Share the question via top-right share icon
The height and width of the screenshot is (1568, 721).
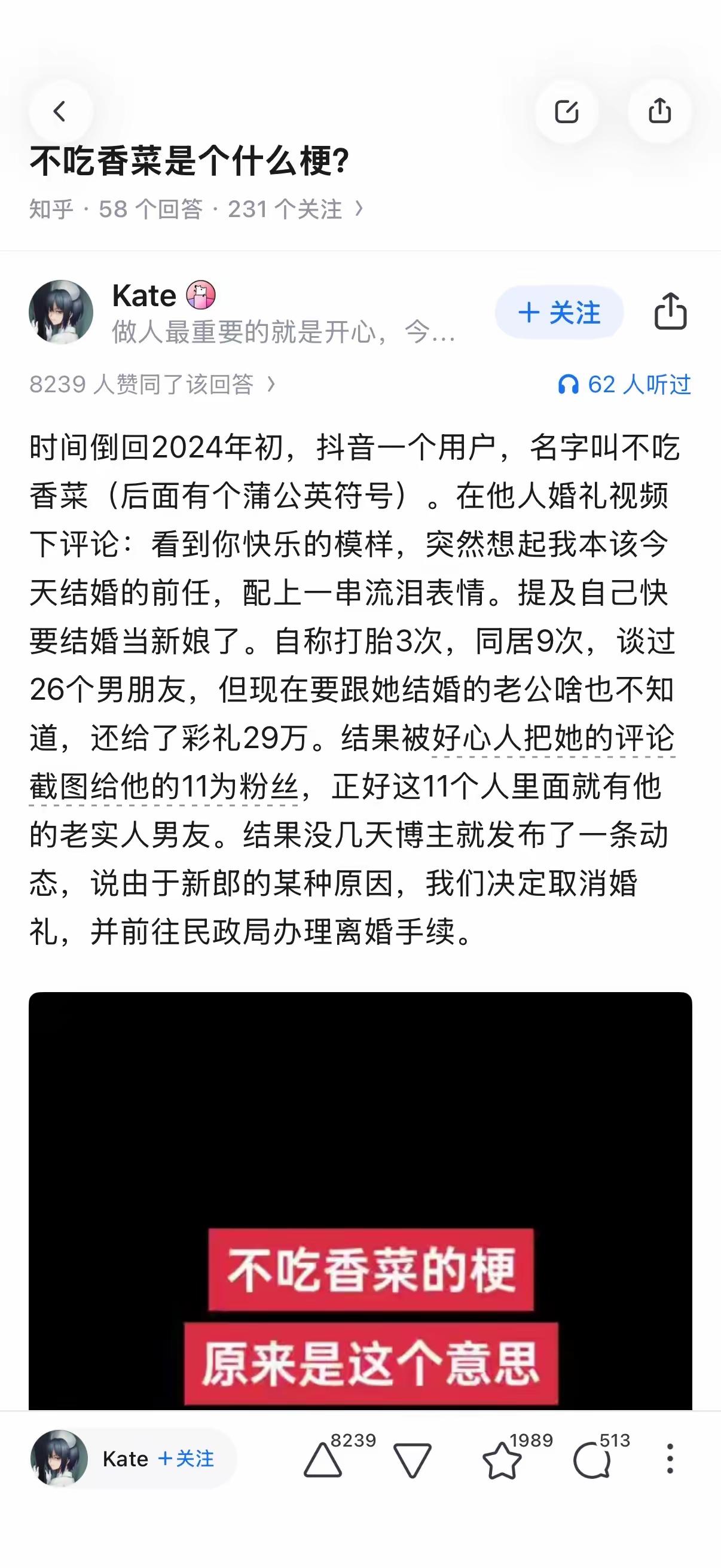point(659,111)
